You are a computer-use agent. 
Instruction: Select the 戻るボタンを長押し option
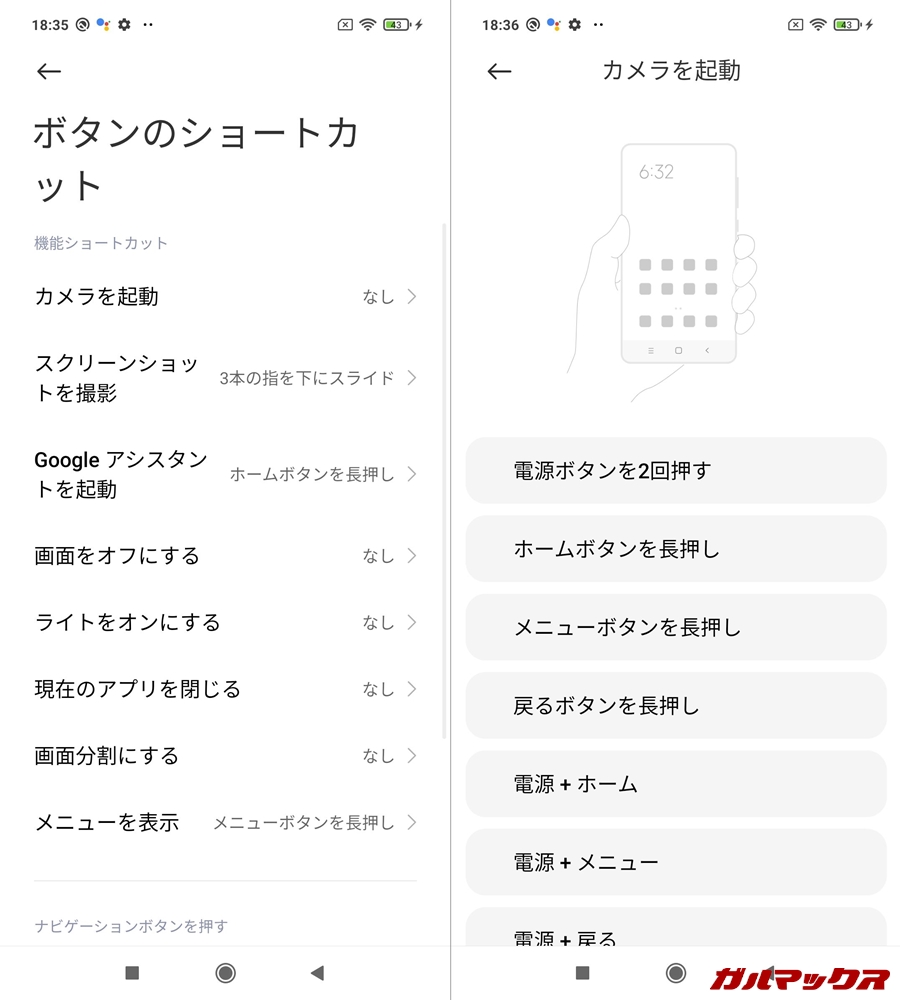[676, 706]
